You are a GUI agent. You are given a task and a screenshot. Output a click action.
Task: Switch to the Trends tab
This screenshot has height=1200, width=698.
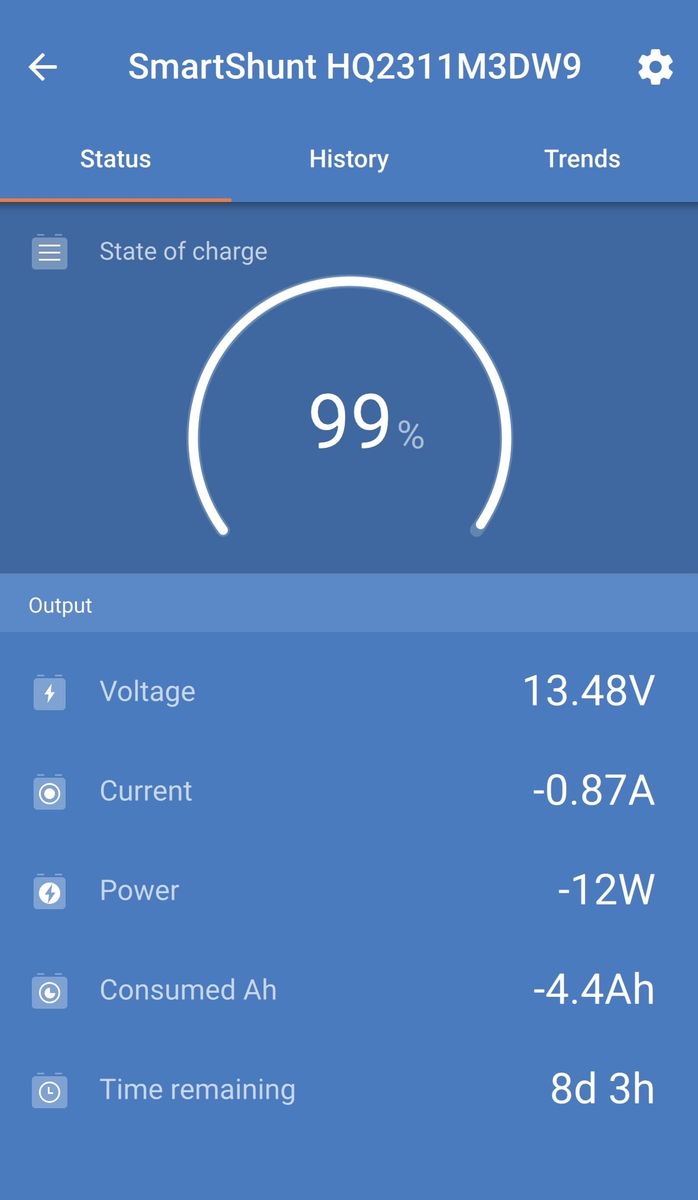(x=582, y=159)
